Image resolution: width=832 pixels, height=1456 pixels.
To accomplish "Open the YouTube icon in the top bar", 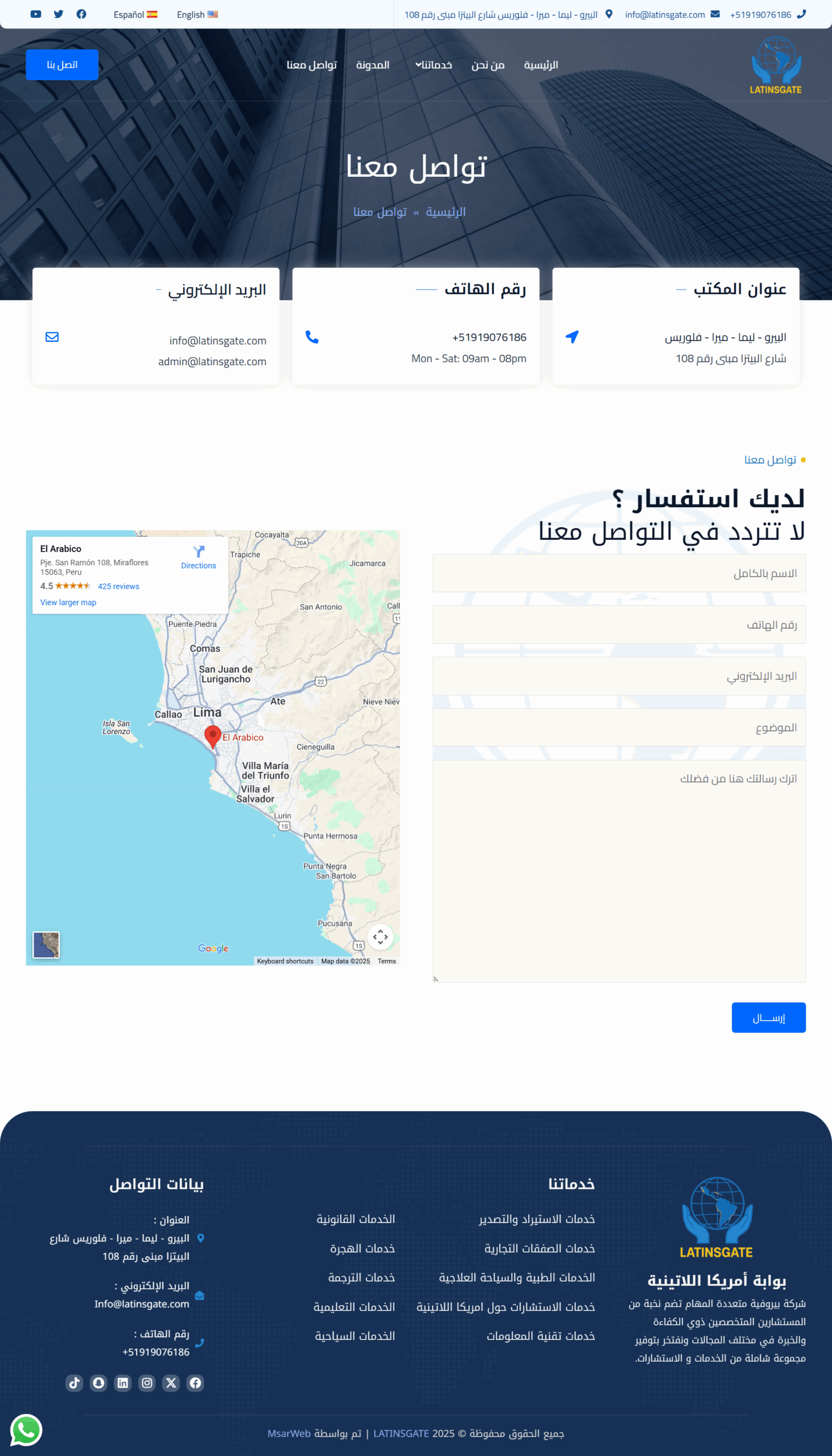I will (35, 14).
